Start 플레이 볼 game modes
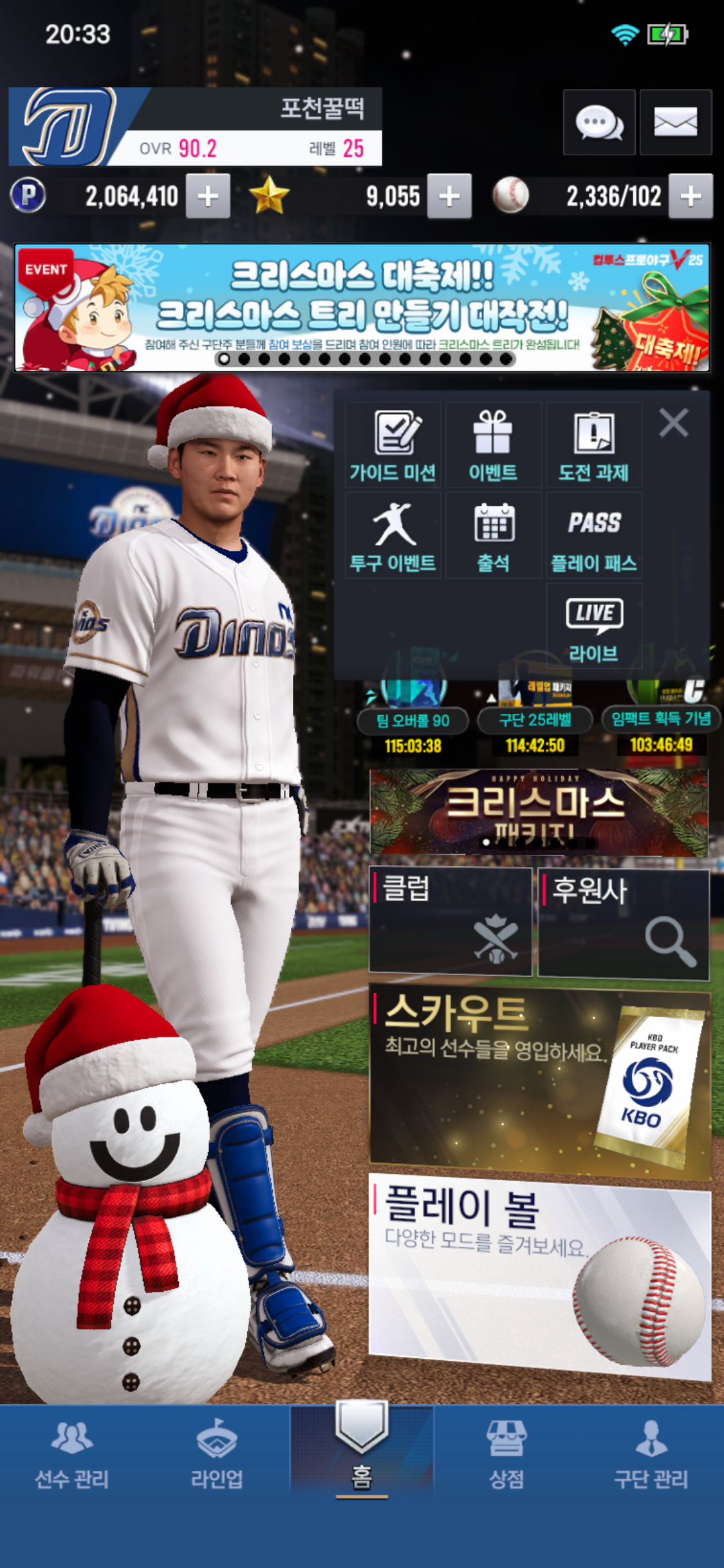This screenshot has height=1568, width=724. [x=539, y=1274]
